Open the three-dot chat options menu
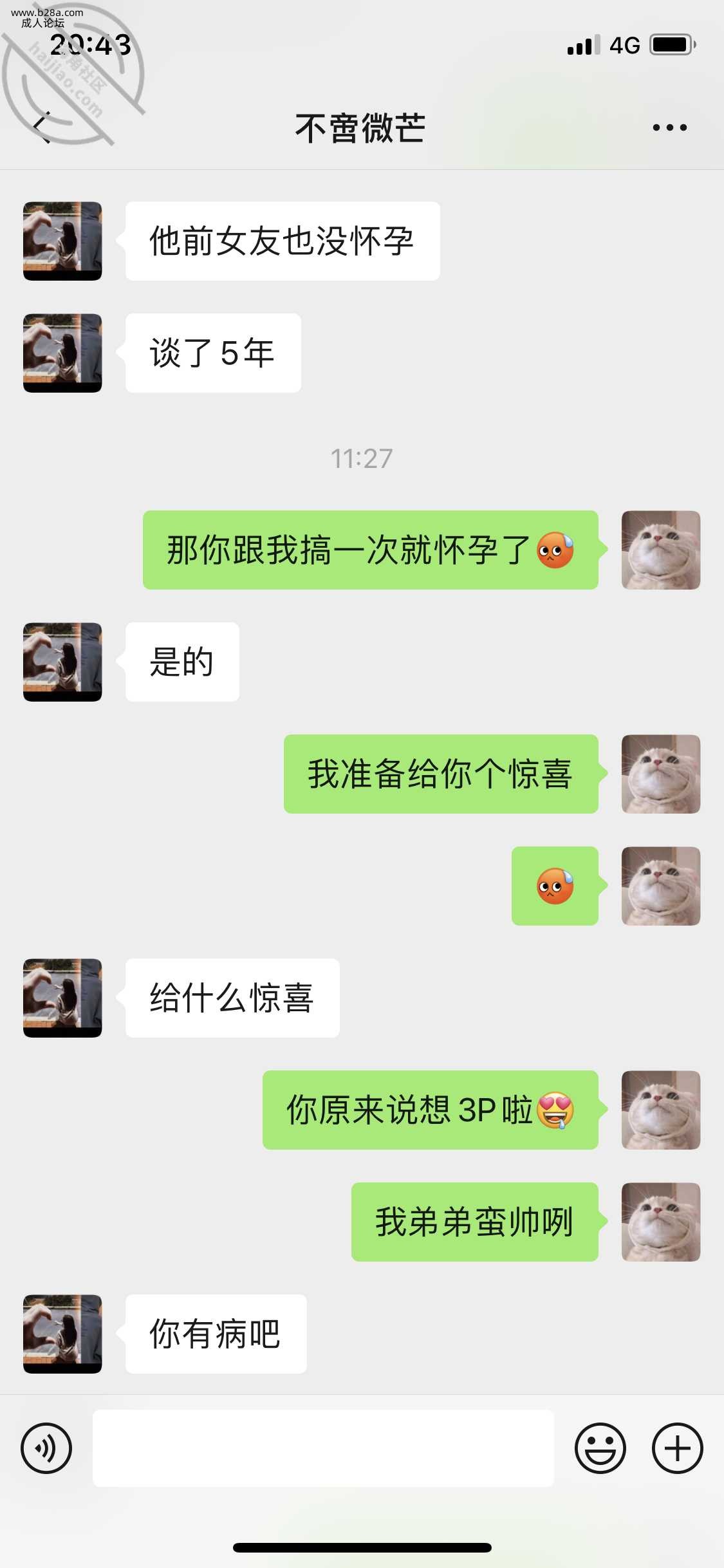This screenshot has width=724, height=1568. [669, 127]
